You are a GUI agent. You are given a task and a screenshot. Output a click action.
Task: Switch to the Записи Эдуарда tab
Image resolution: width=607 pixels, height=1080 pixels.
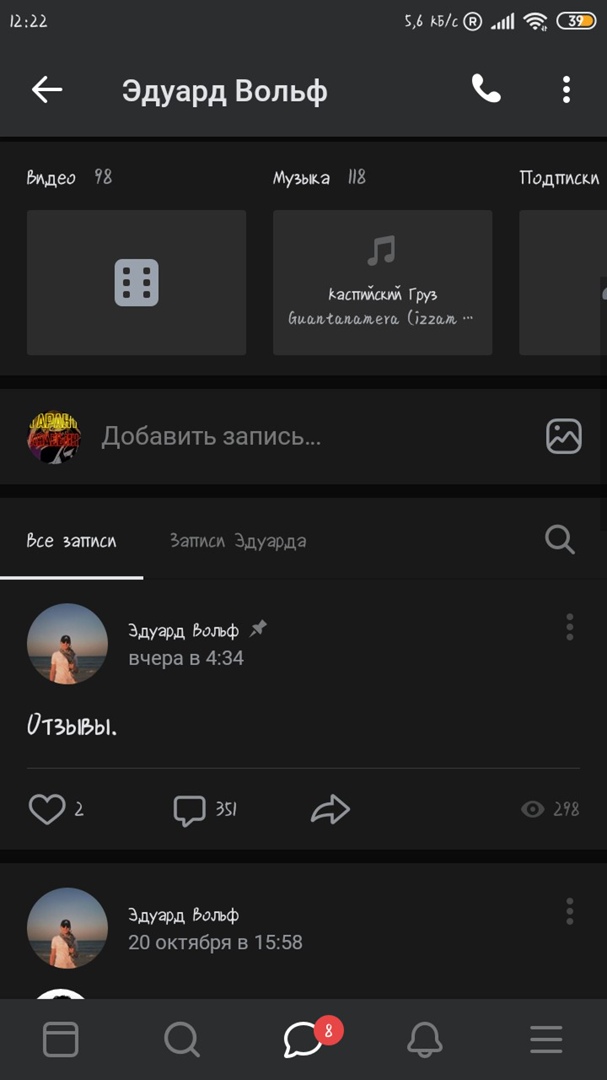[x=238, y=541]
